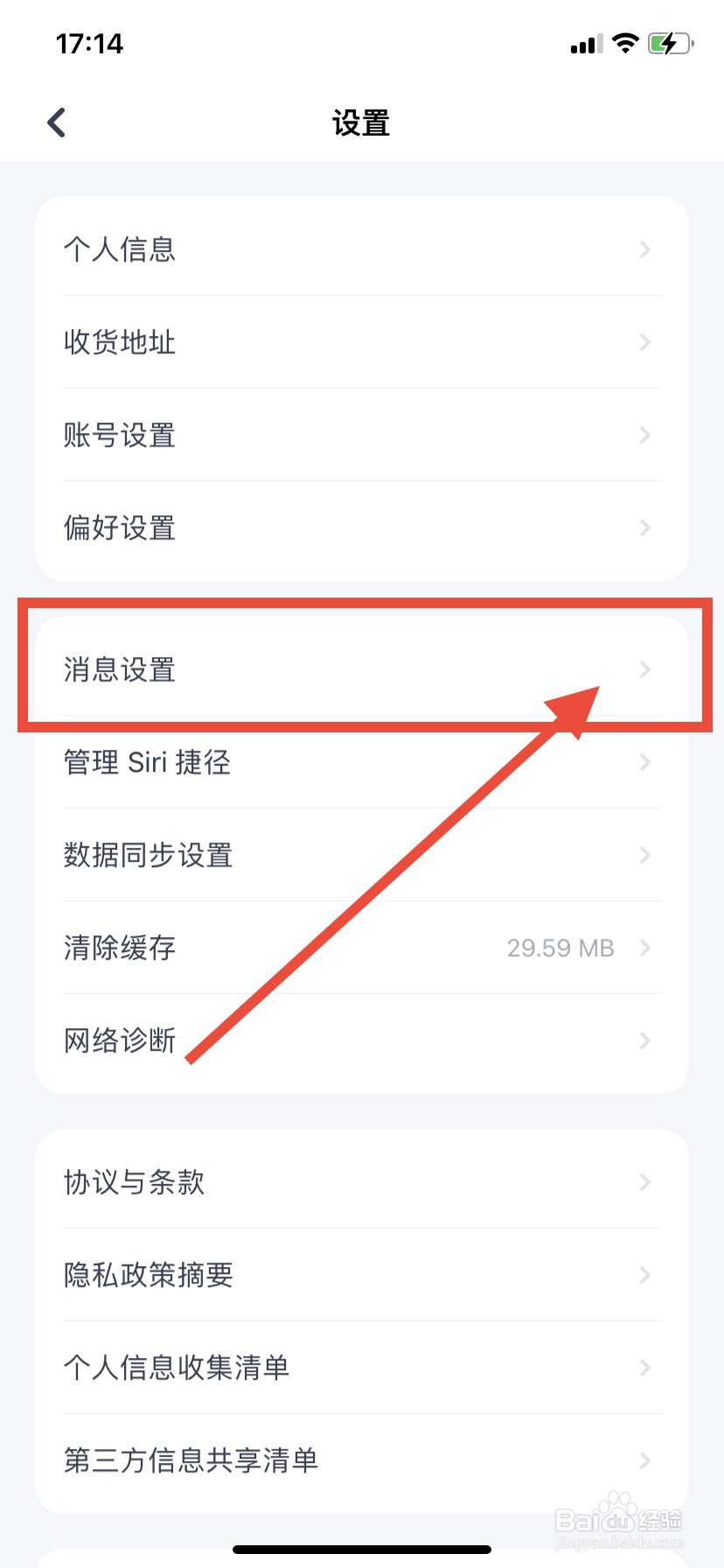This screenshot has width=724, height=1568.
Task: Click the cellular signal icon
Action: coord(584,43)
